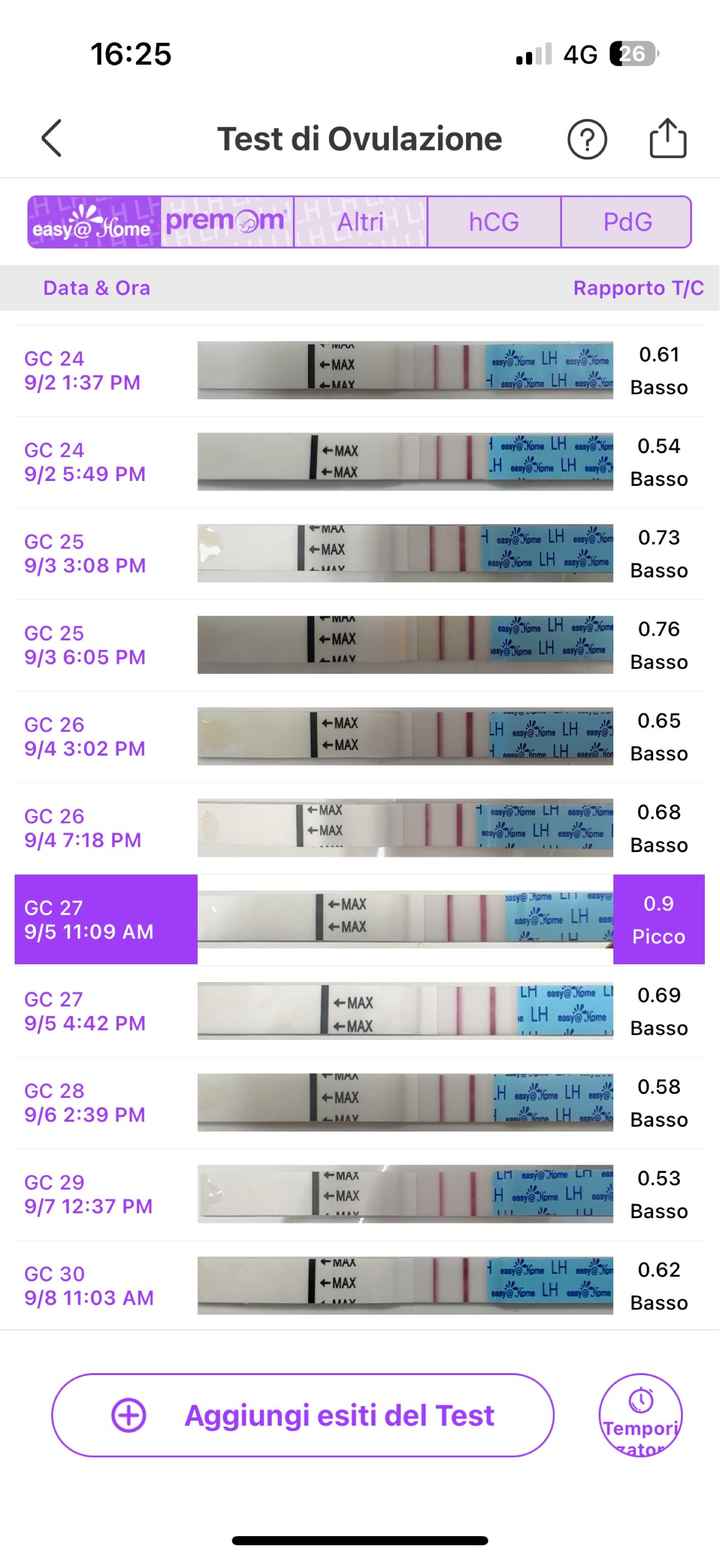The height and width of the screenshot is (1559, 720).
Task: Tap Aggiungi esiti del Test button
Action: (x=302, y=1415)
